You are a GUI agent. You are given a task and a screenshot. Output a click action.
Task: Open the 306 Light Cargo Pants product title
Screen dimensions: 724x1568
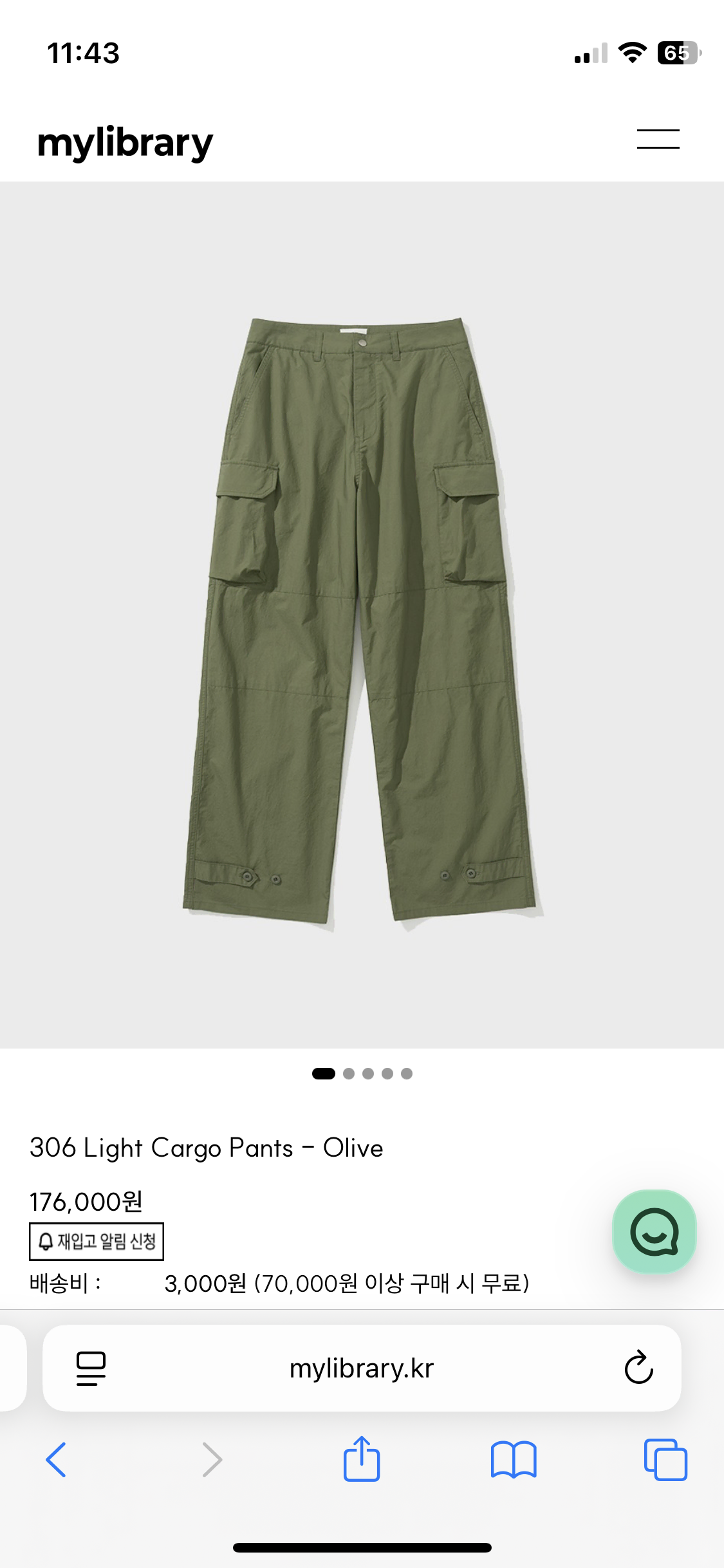click(207, 1148)
